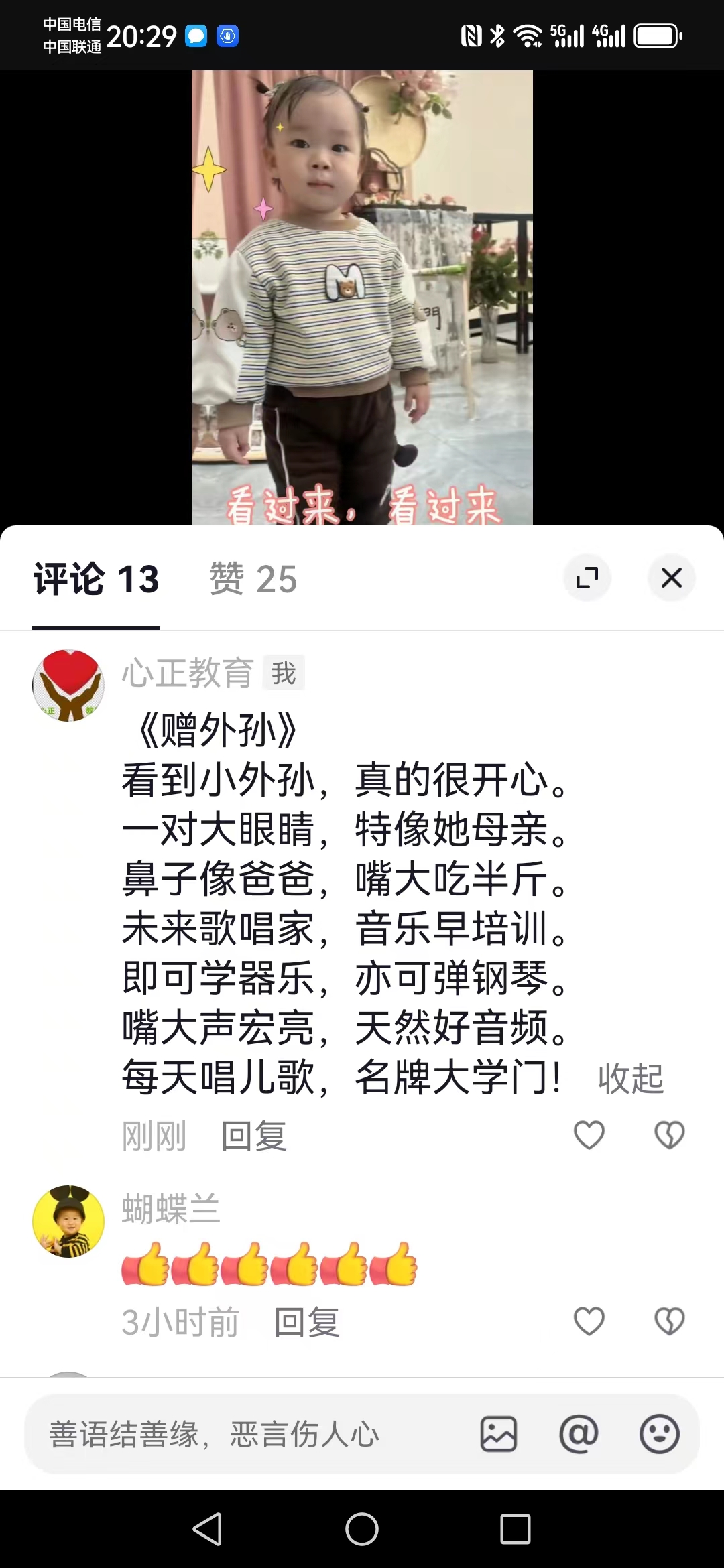Image resolution: width=724 pixels, height=1568 pixels.
Task: Reply to 蝴蝶兰's comment
Action: (x=307, y=1322)
